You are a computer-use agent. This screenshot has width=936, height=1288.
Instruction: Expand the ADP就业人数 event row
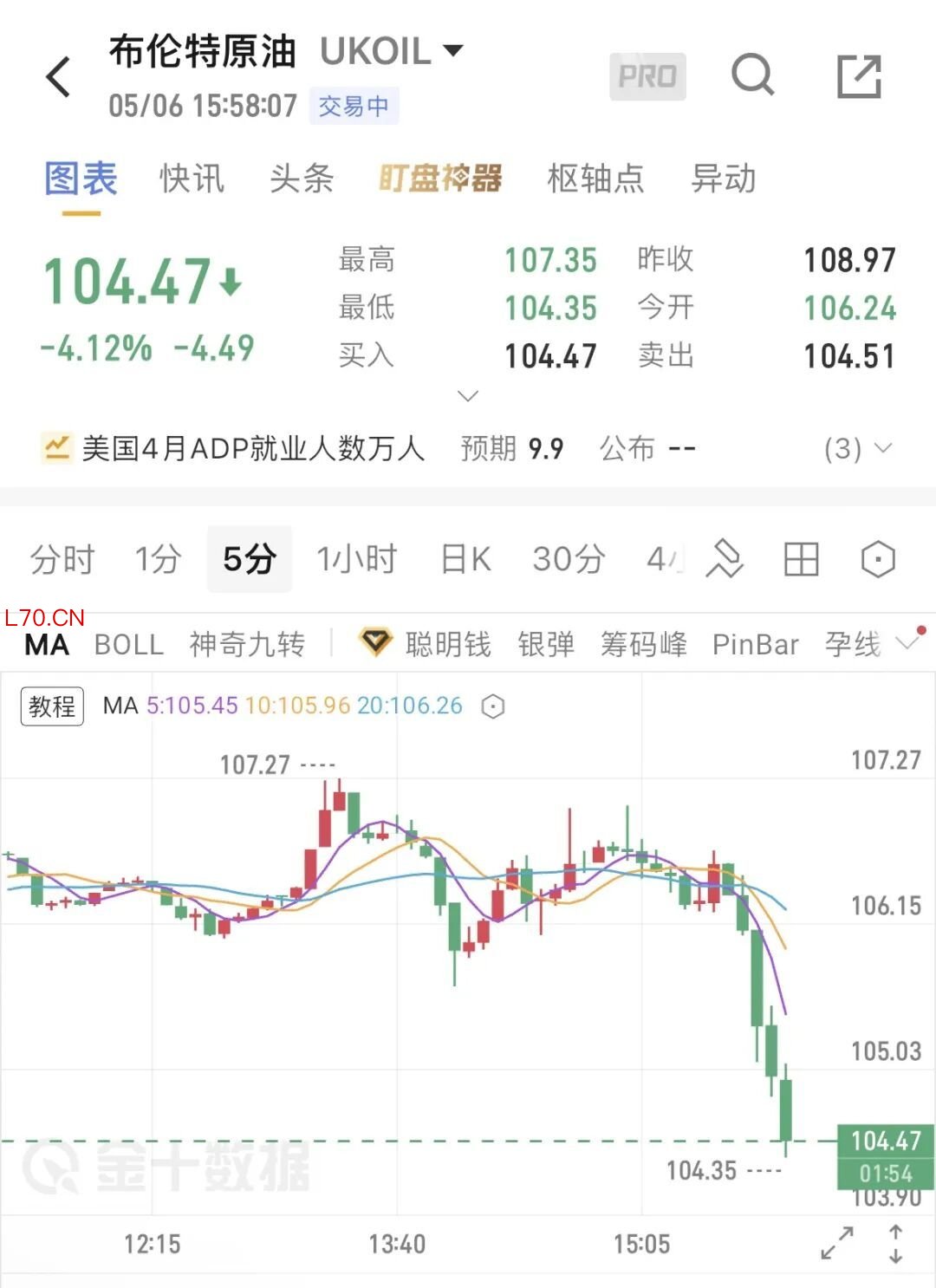point(468,448)
